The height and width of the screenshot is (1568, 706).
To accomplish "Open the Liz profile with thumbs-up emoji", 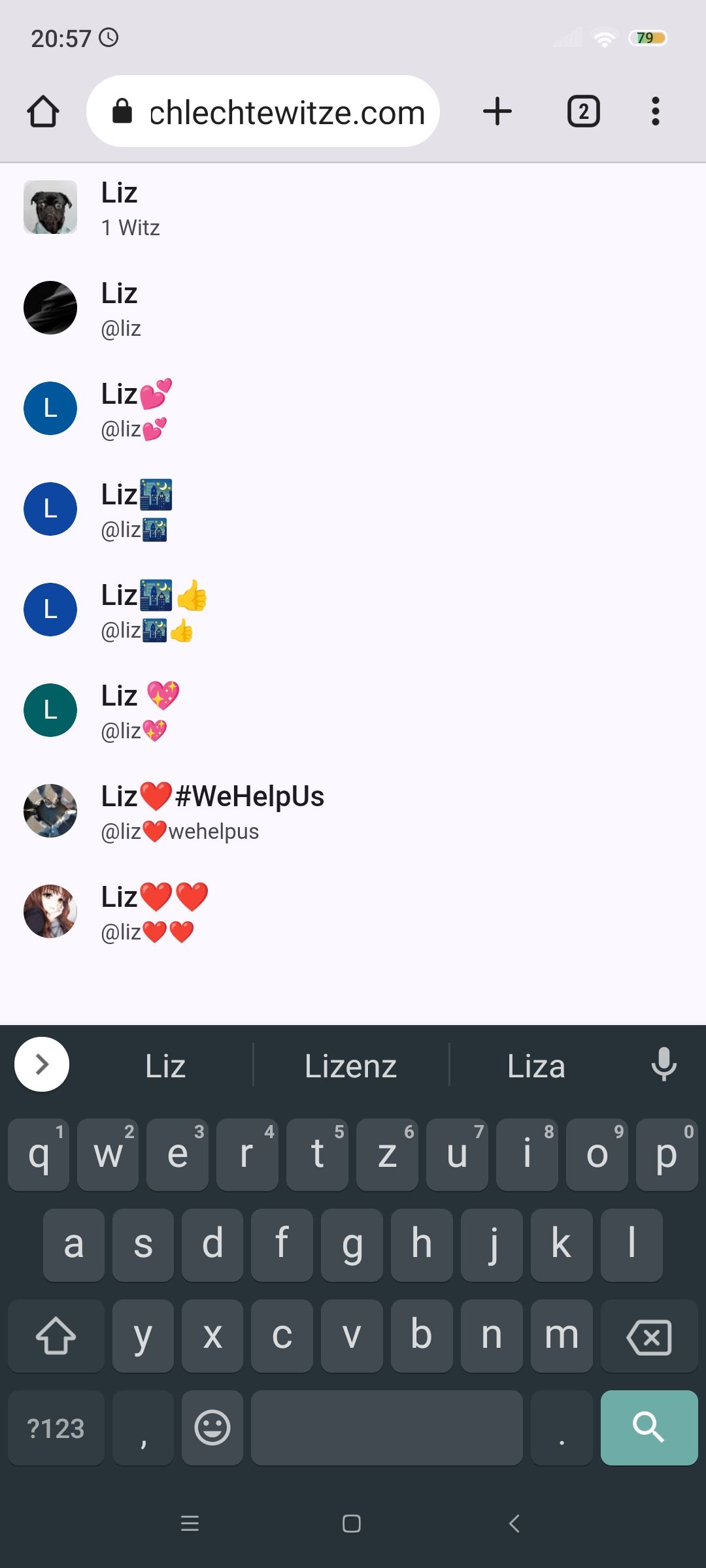I will point(154,610).
